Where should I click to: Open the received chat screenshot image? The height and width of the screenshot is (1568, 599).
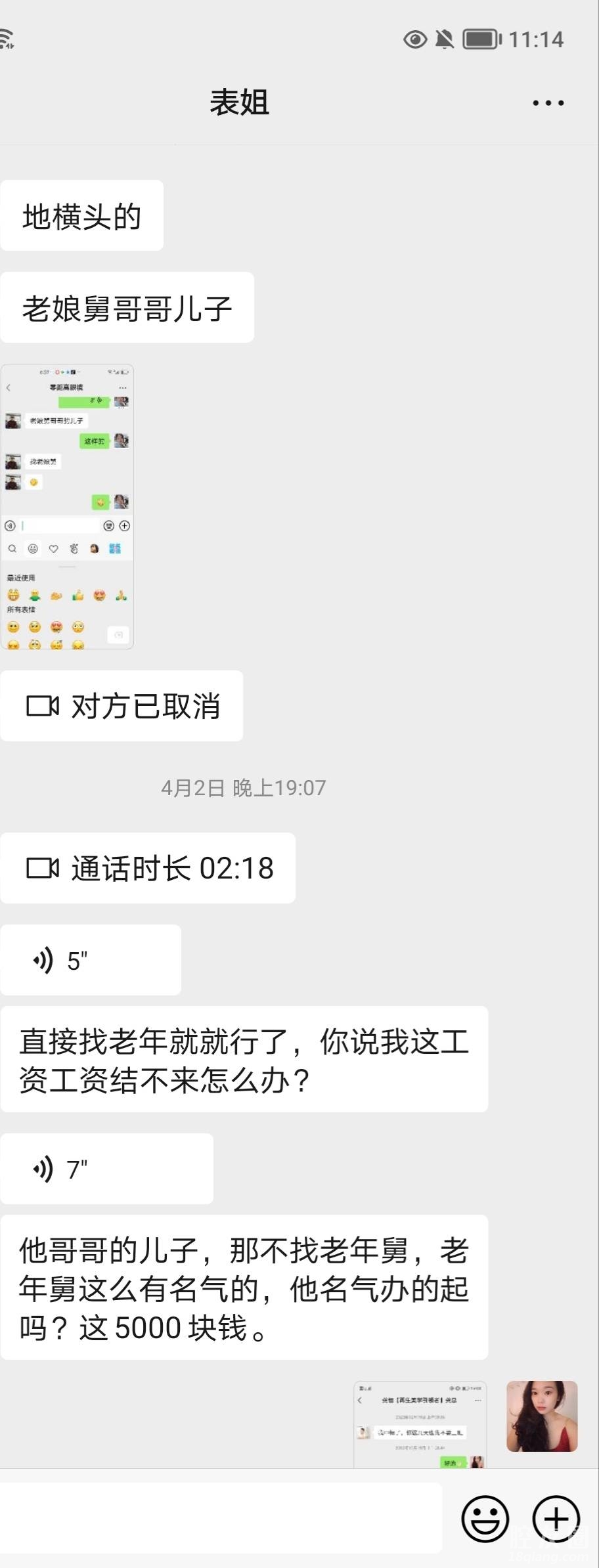coord(68,506)
